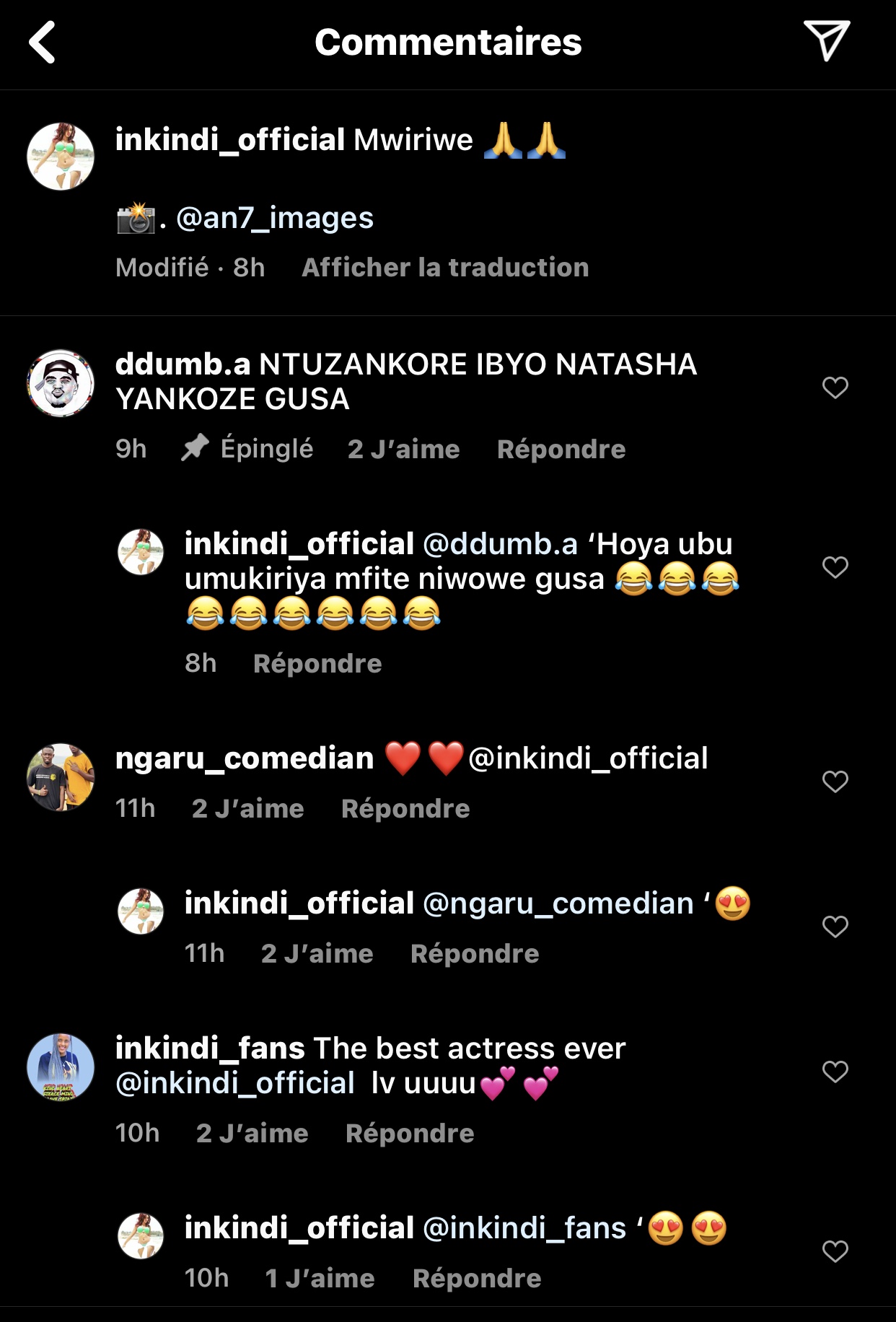
Task: Open ngaru_comedian's profile picture
Action: click(x=61, y=777)
